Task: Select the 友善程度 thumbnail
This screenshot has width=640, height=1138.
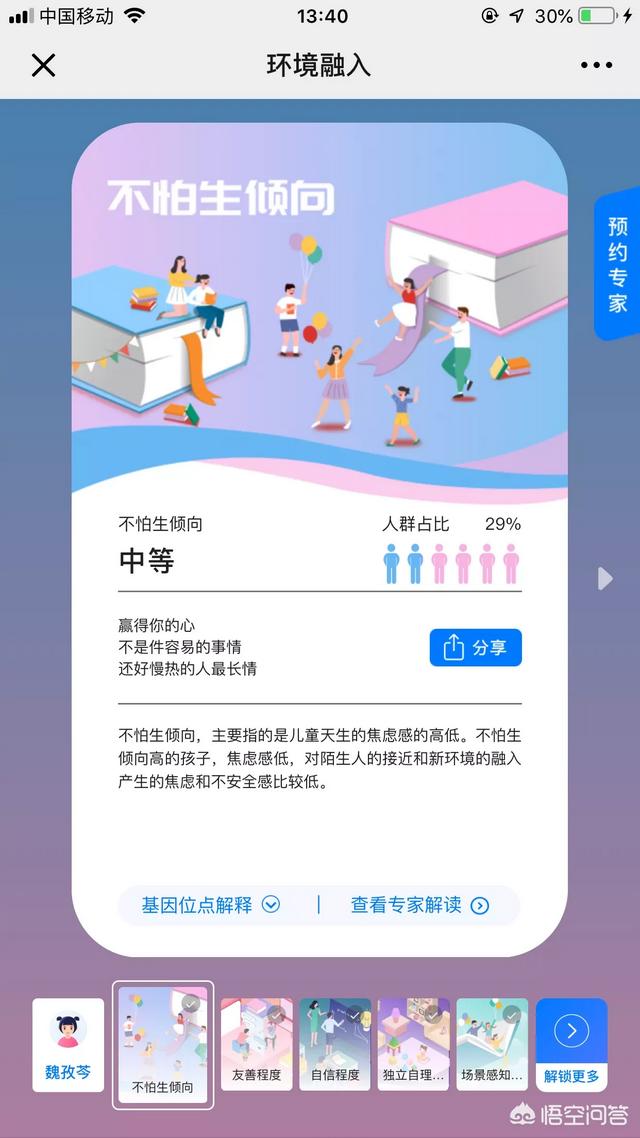Action: pyautogui.click(x=256, y=1044)
